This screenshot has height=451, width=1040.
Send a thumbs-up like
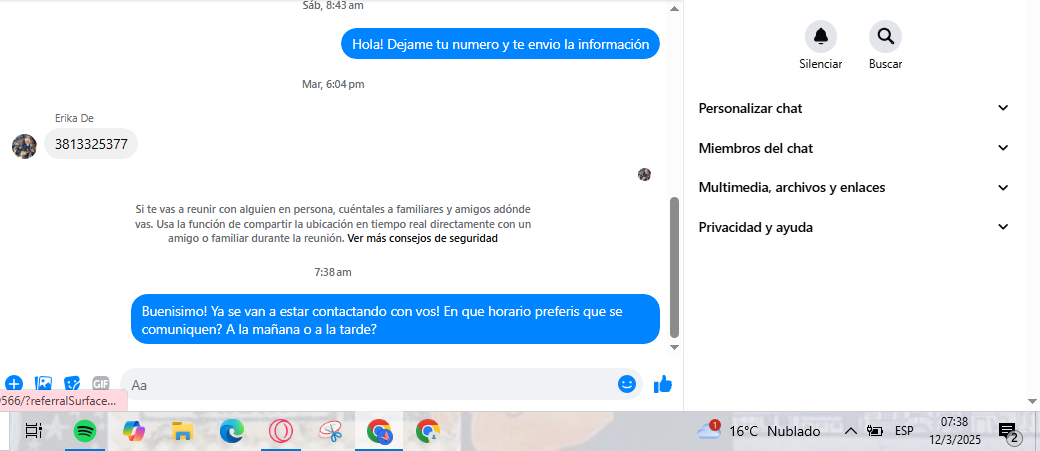point(662,383)
